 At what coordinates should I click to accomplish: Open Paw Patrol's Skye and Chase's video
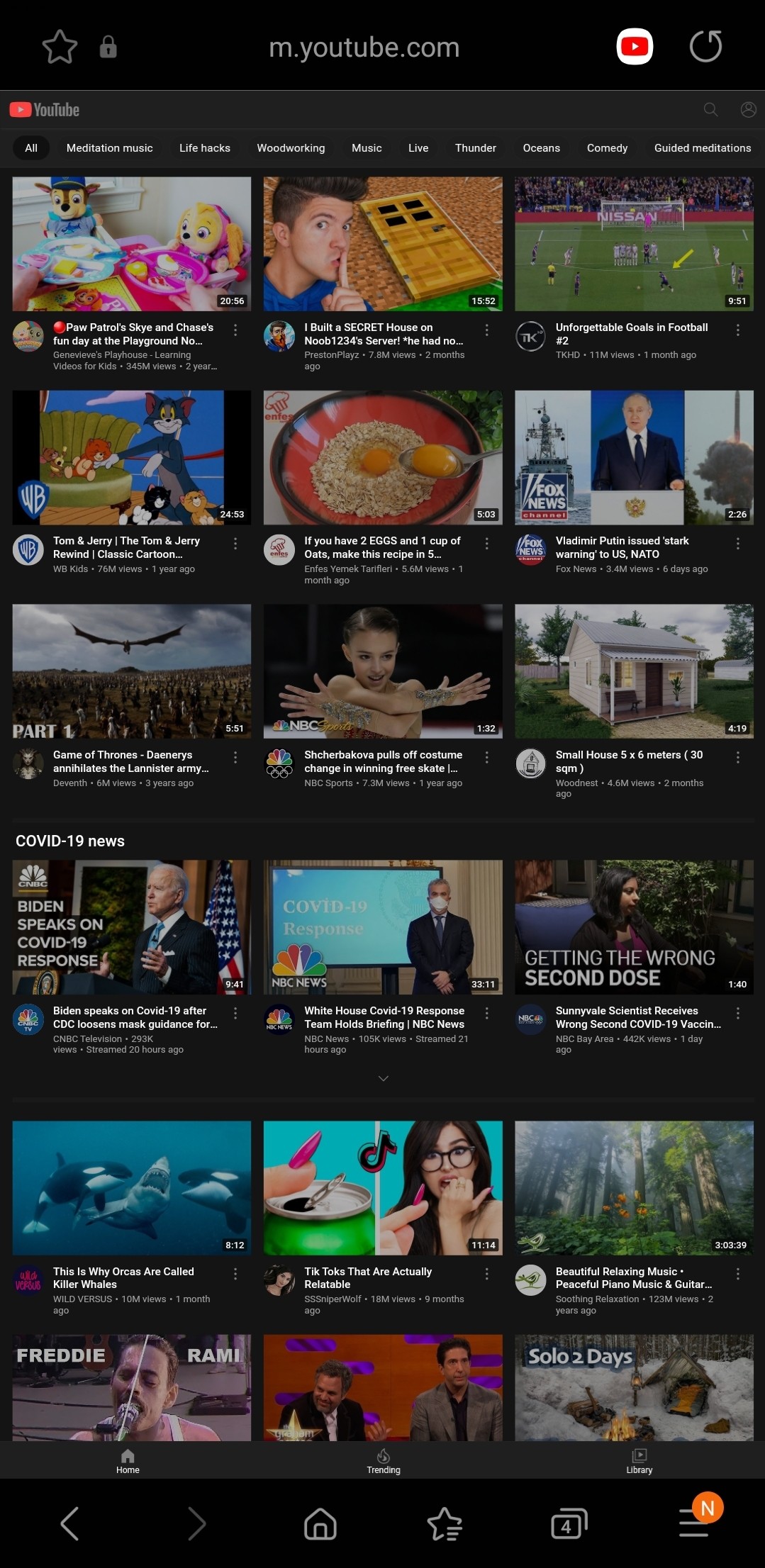coord(132,244)
